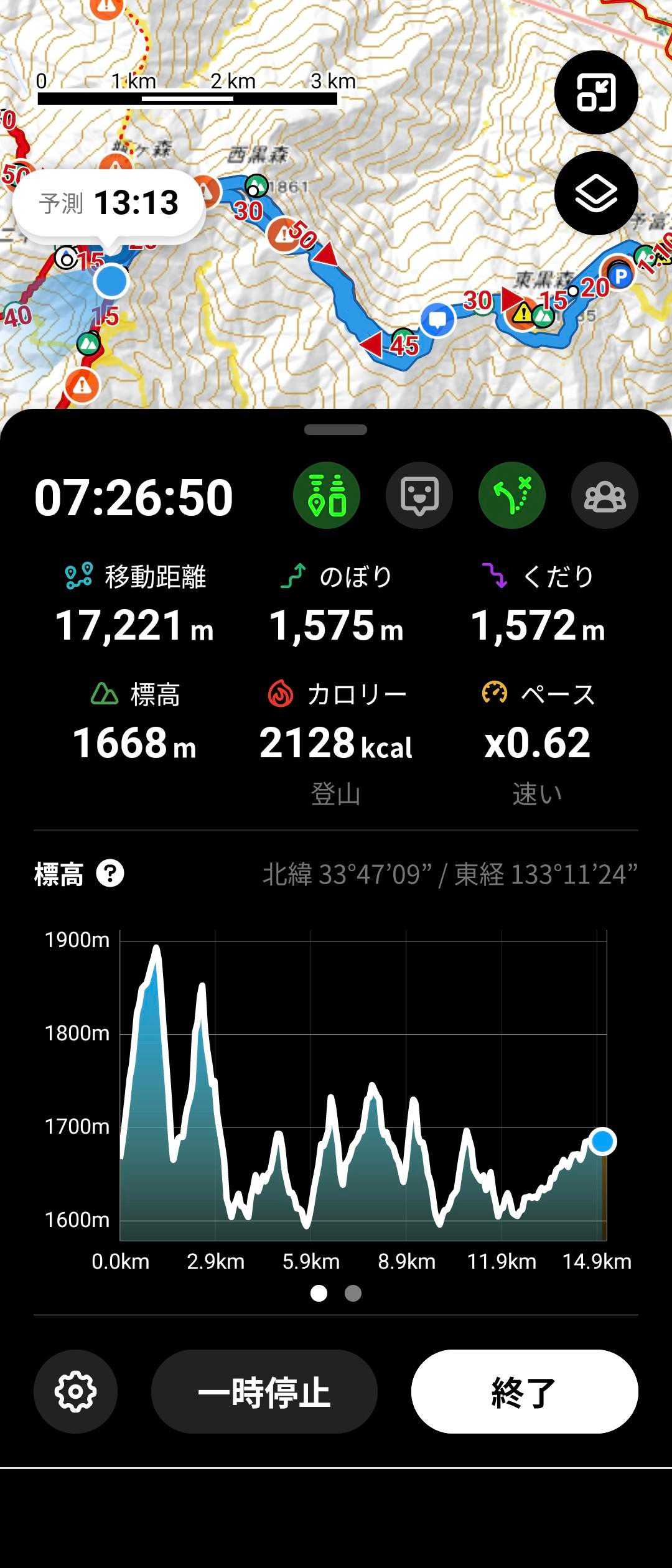This screenshot has width=672, height=1568.
Task: Collapse the map with the minimize button
Action: click(596, 93)
